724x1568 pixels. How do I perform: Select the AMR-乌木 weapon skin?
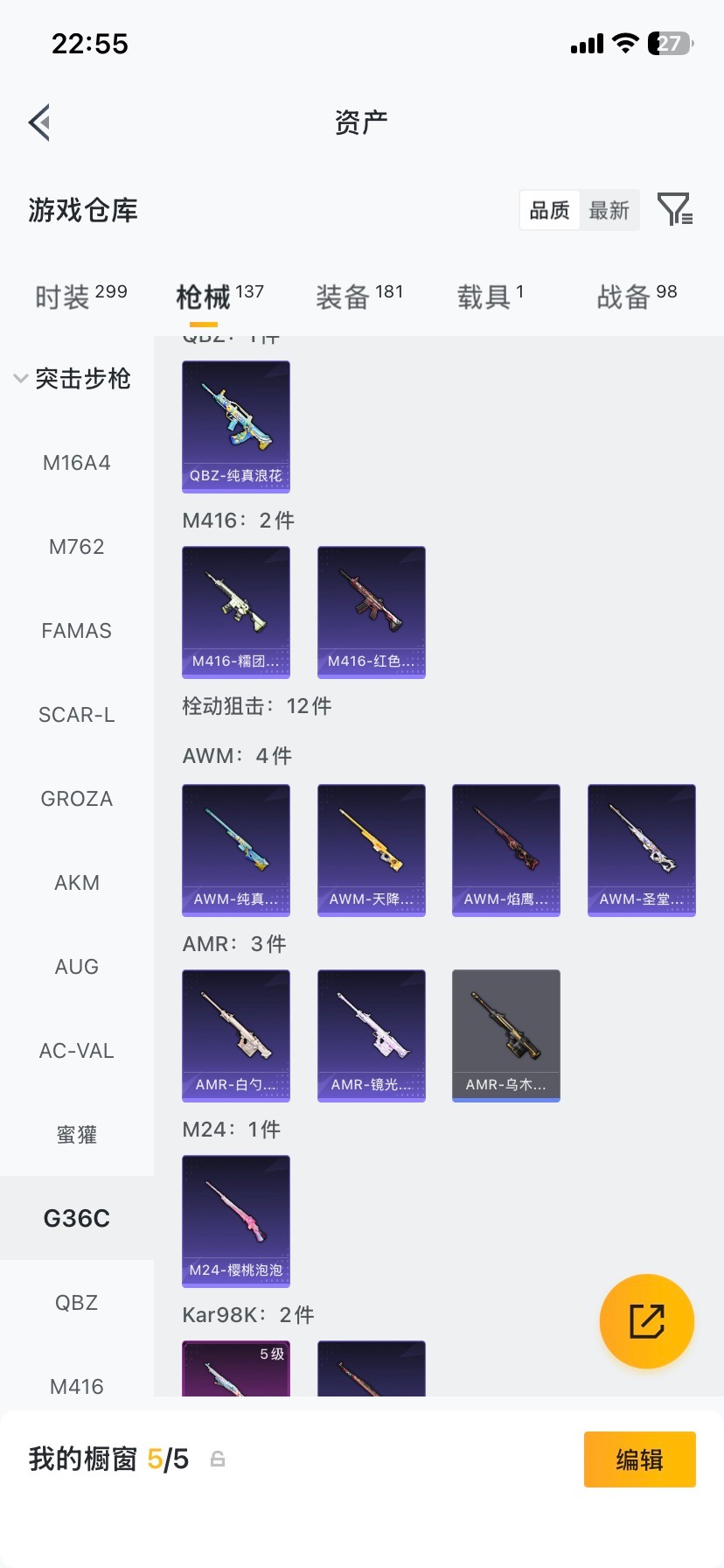(x=505, y=1035)
